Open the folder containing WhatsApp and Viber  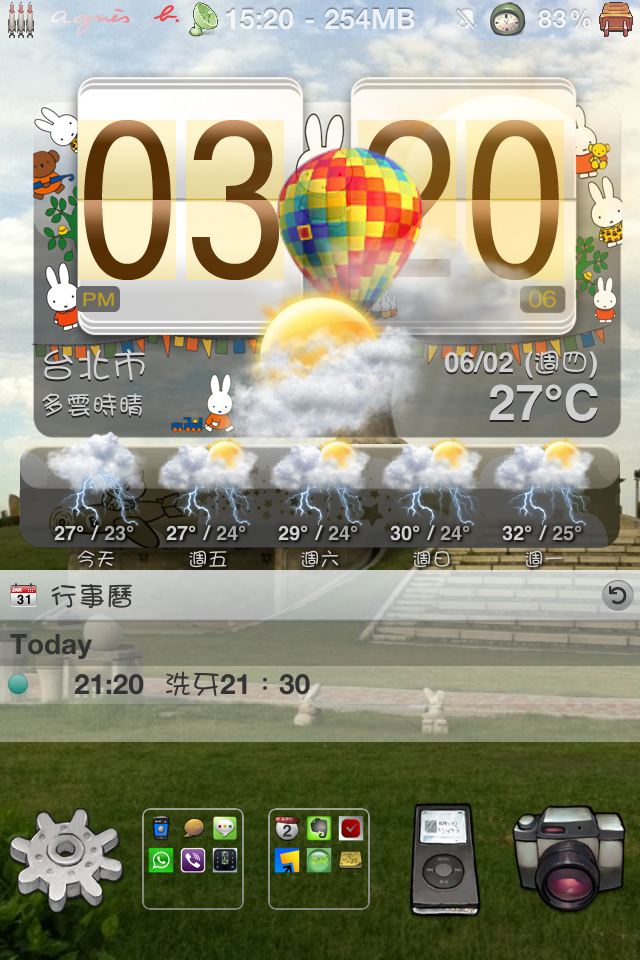point(193,858)
